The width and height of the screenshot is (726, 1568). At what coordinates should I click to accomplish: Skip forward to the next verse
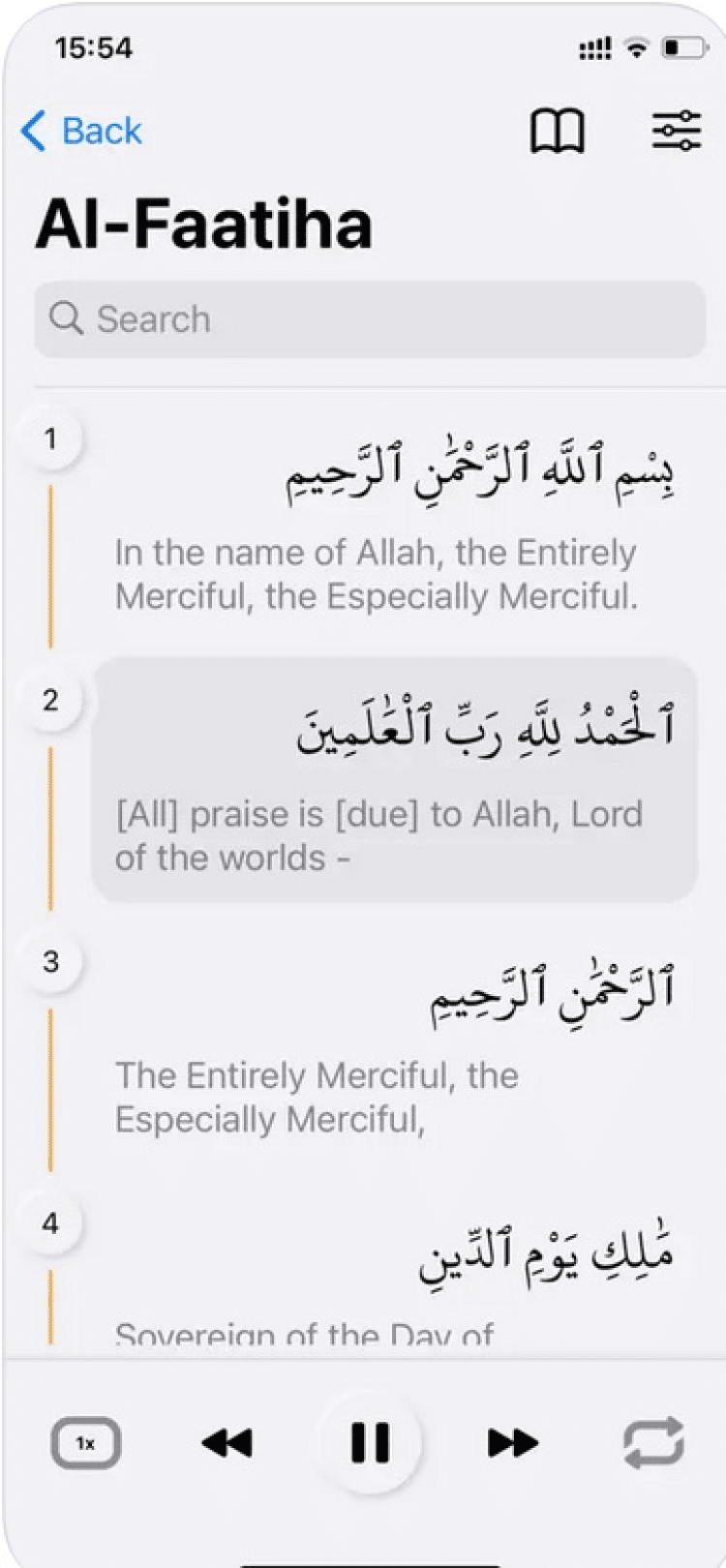pos(512,1443)
